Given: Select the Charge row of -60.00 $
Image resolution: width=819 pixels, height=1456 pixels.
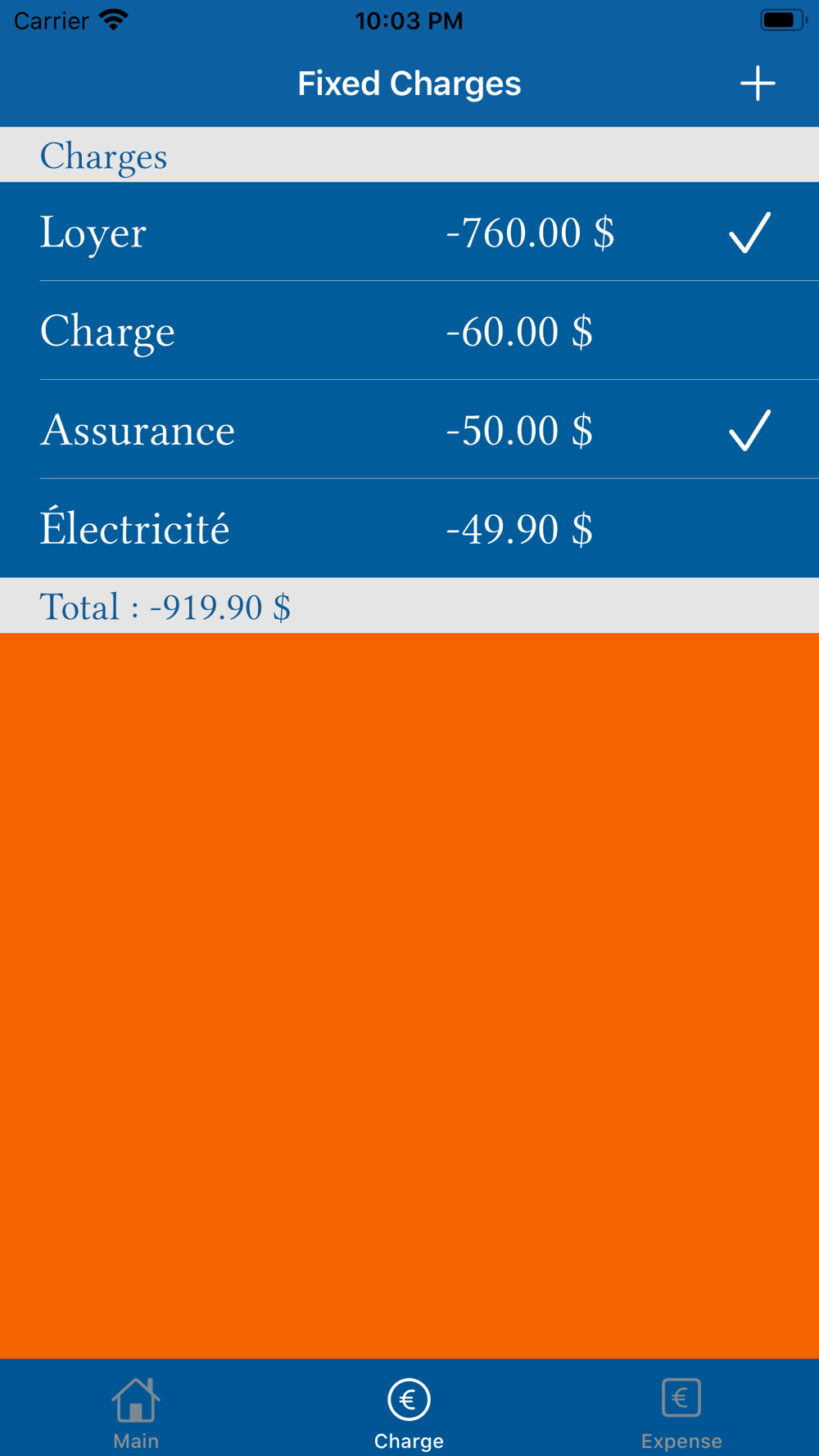Looking at the screenshot, I should (x=409, y=331).
